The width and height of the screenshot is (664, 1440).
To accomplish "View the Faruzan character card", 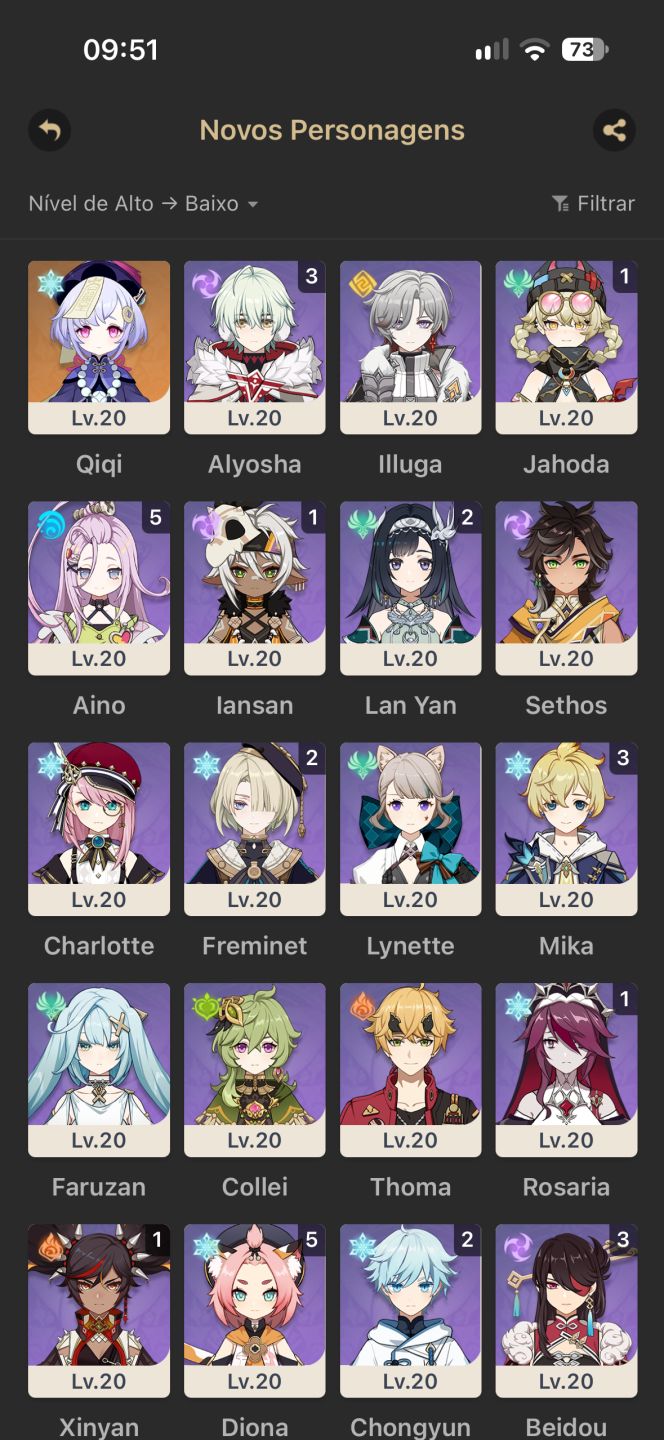I will click(99, 1071).
